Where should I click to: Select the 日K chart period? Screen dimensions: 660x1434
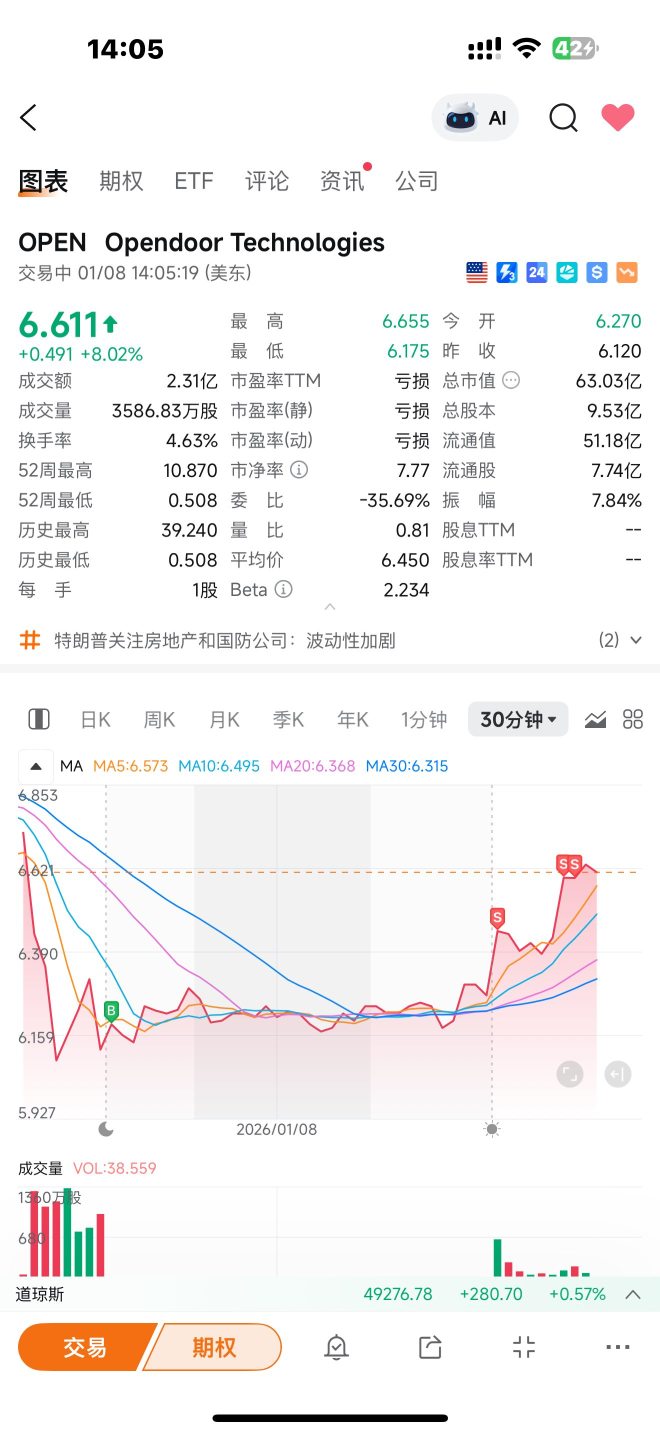(x=95, y=720)
